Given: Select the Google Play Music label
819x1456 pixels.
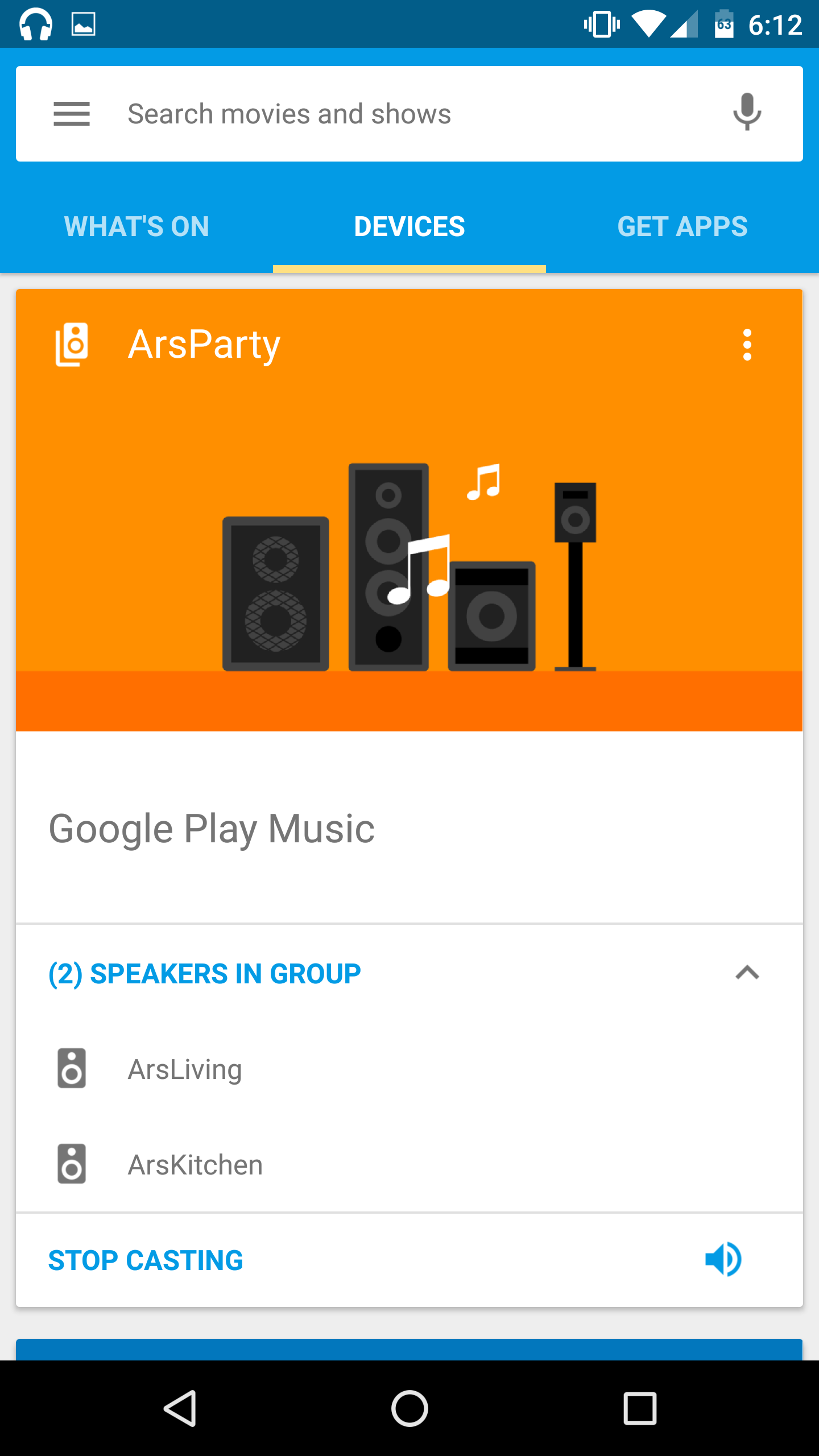Looking at the screenshot, I should 212,829.
